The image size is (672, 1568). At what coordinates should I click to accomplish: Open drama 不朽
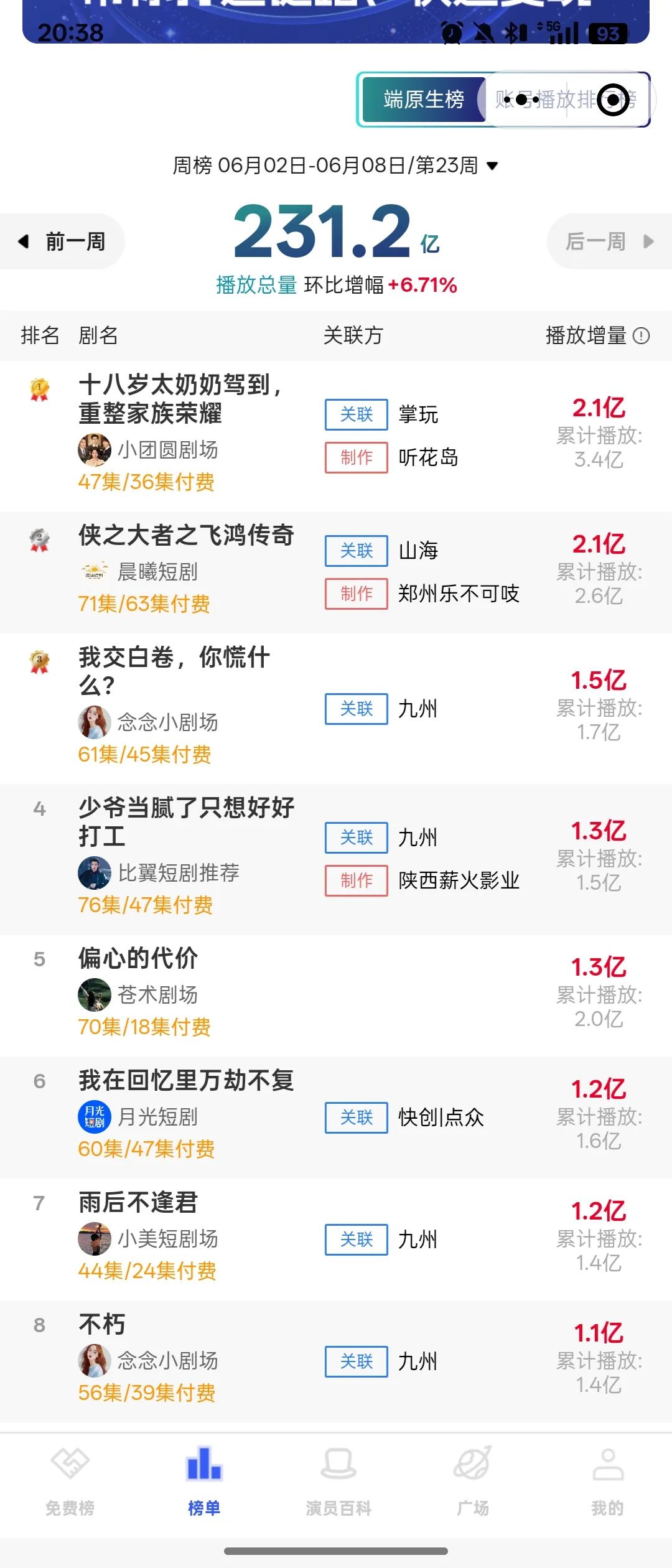click(x=102, y=1324)
